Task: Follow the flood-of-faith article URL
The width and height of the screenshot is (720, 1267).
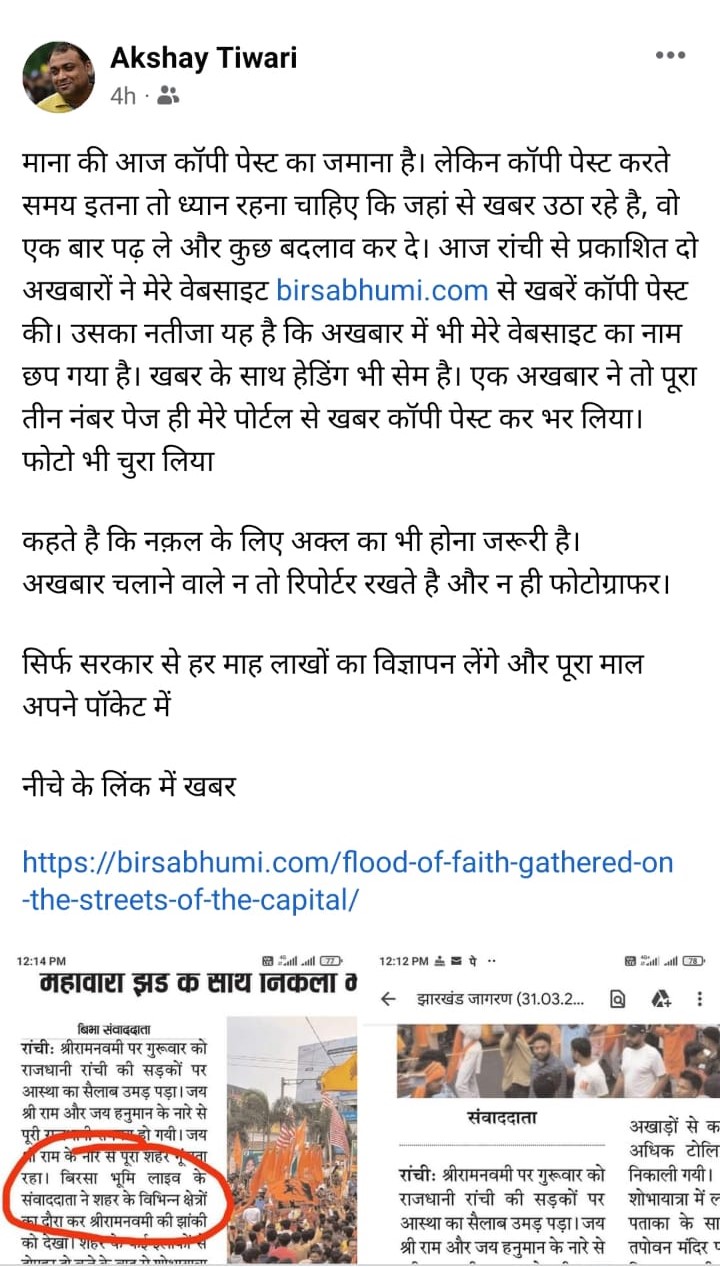Action: [x=347, y=880]
